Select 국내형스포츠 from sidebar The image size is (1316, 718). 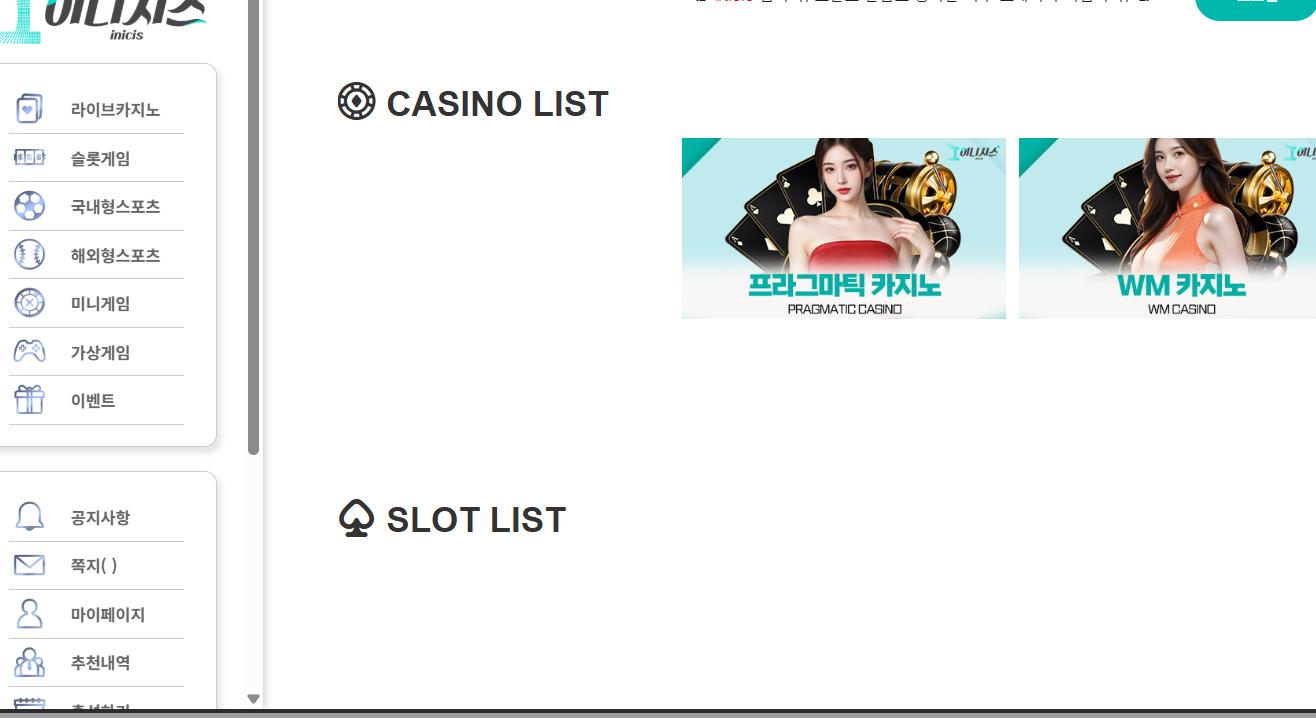tap(114, 207)
